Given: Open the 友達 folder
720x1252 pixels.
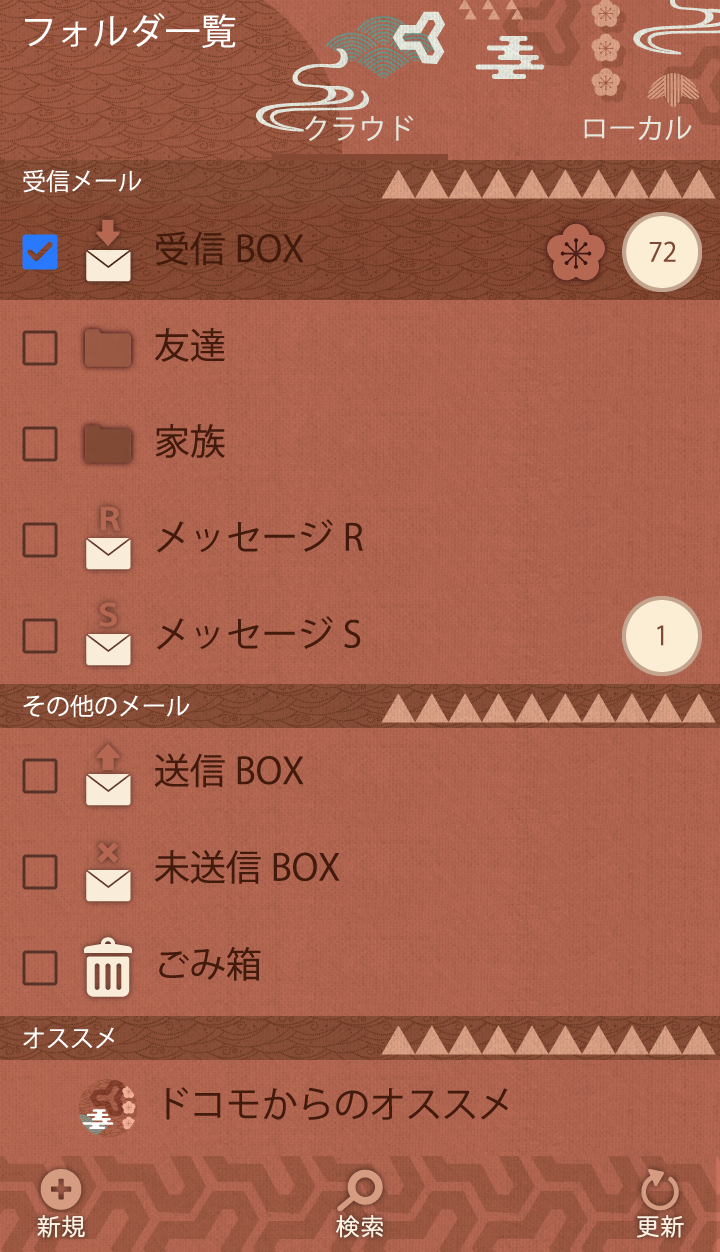Looking at the screenshot, I should pos(190,347).
